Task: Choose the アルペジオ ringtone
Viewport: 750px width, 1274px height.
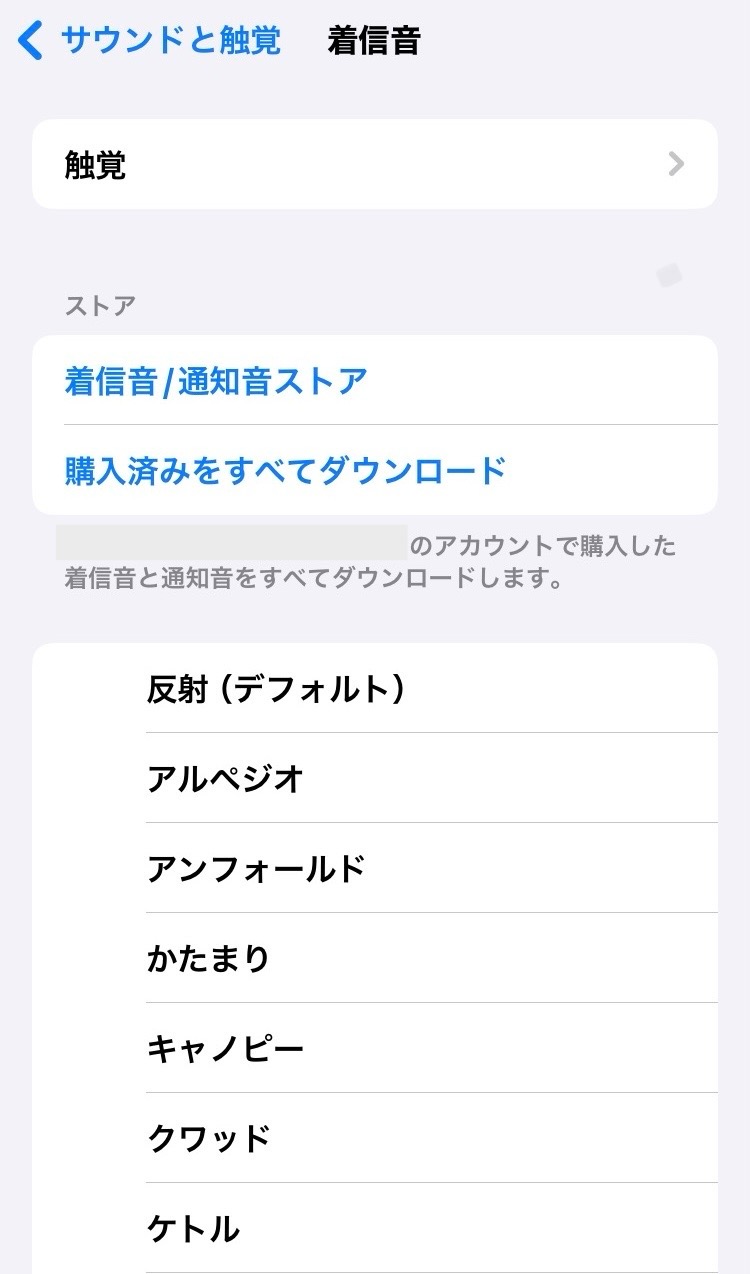Action: (226, 779)
